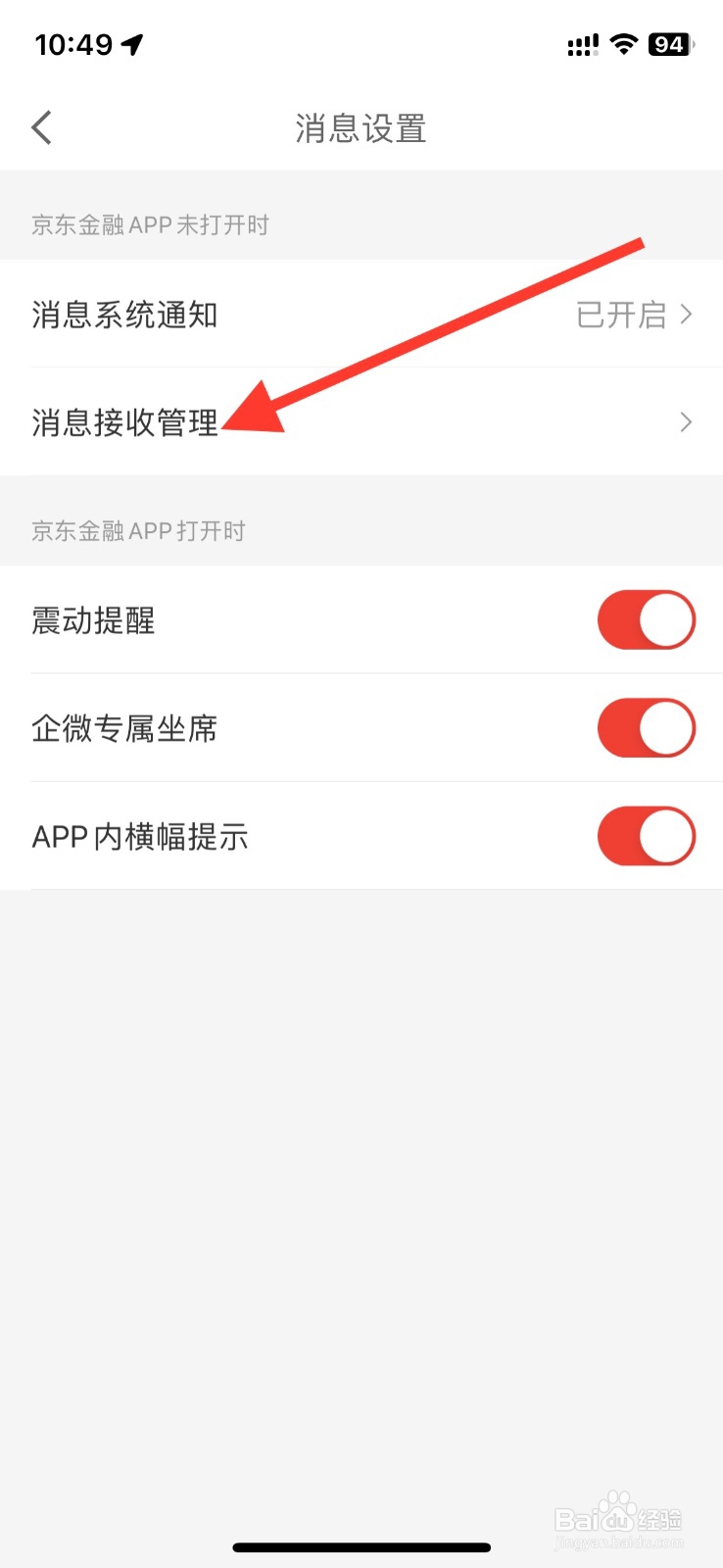Expand the 消息系统通知 settings row
The image size is (723, 1568).
tap(362, 315)
